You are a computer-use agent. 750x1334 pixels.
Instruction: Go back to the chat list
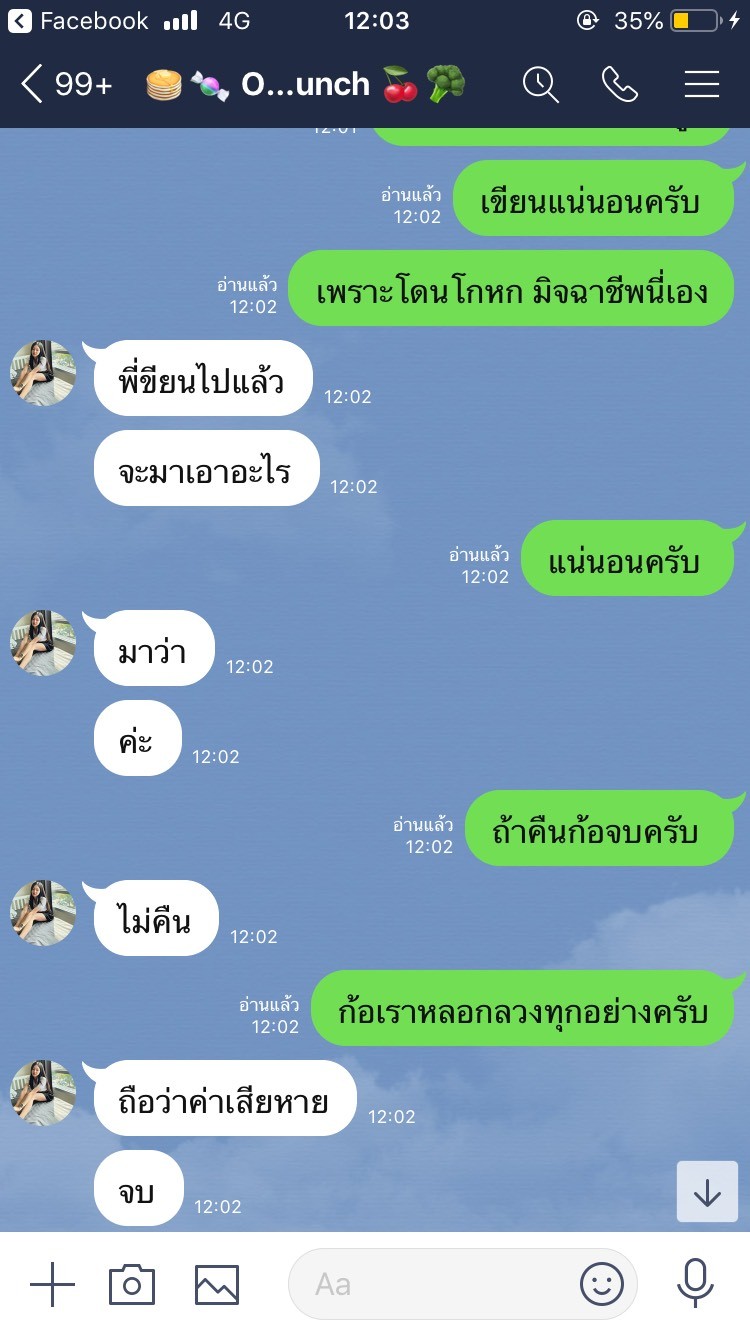tap(66, 85)
